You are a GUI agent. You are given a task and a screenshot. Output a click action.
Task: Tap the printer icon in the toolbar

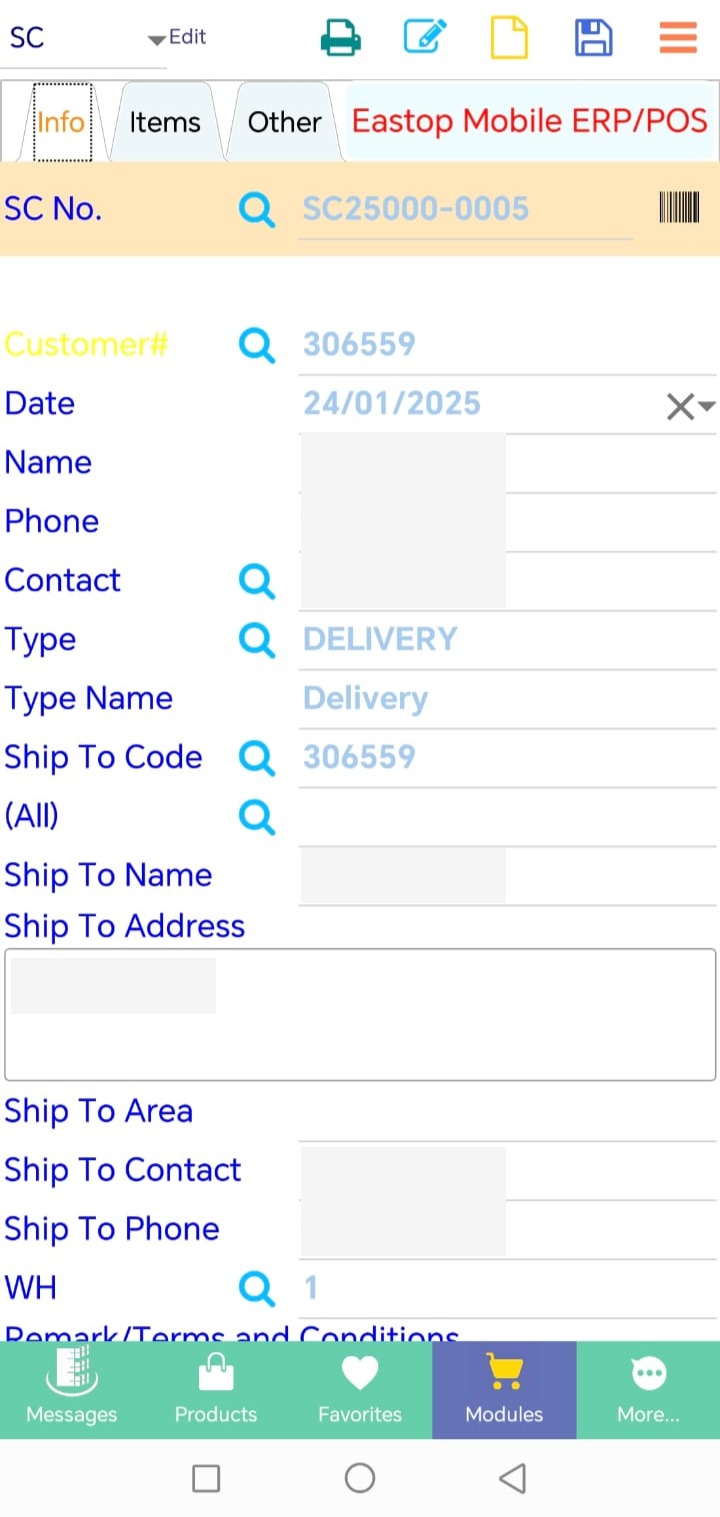click(x=340, y=38)
